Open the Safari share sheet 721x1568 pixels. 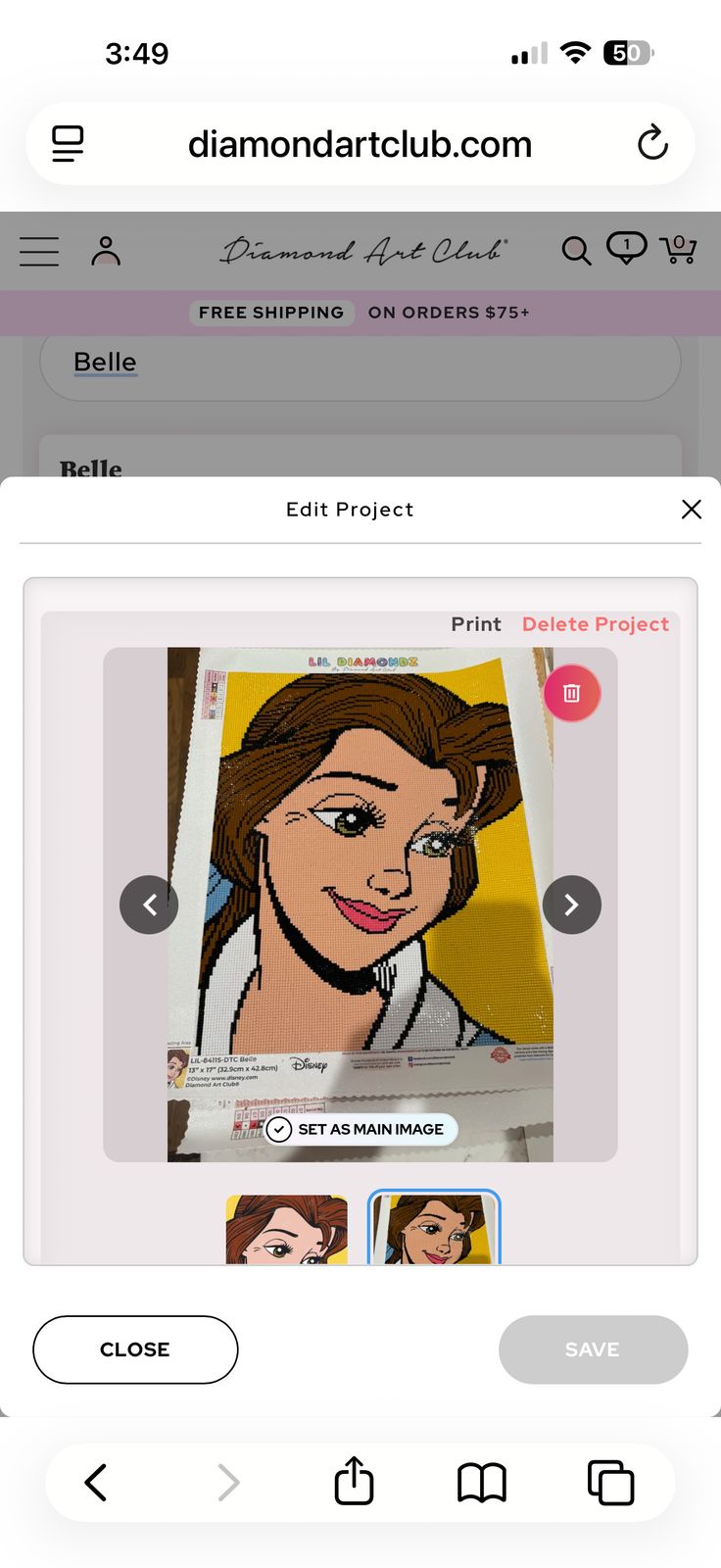(x=354, y=1481)
